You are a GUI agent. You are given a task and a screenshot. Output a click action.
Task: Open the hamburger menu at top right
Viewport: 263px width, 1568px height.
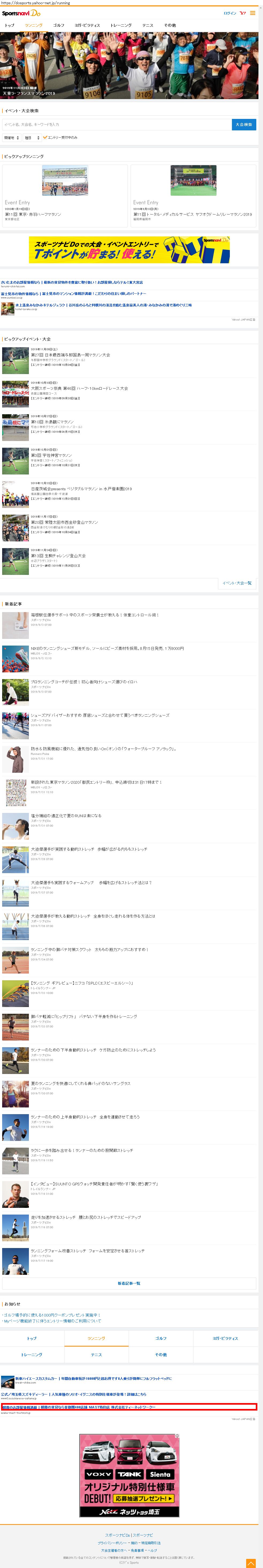pos(253,13)
